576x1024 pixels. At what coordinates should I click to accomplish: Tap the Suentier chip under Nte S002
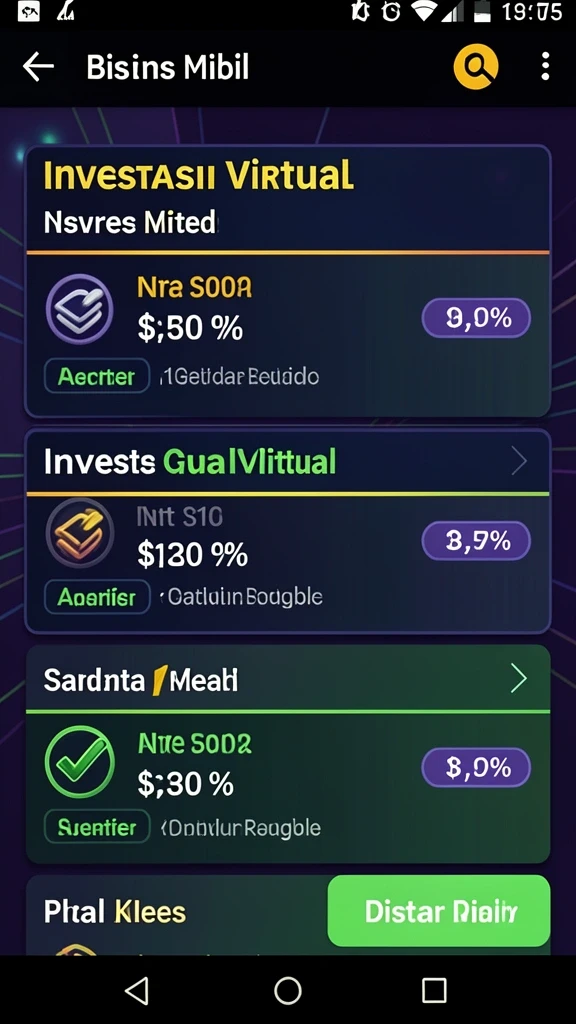coord(97,827)
